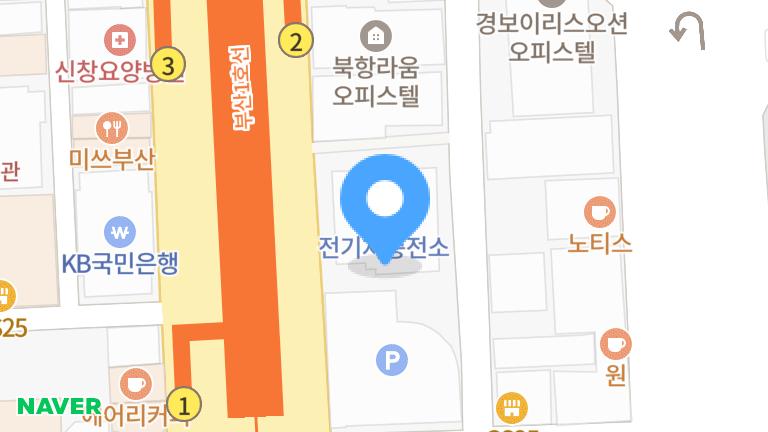Open the 신창요양병원 hospital marker
Image resolution: width=768 pixels, height=432 pixels.
(x=120, y=40)
